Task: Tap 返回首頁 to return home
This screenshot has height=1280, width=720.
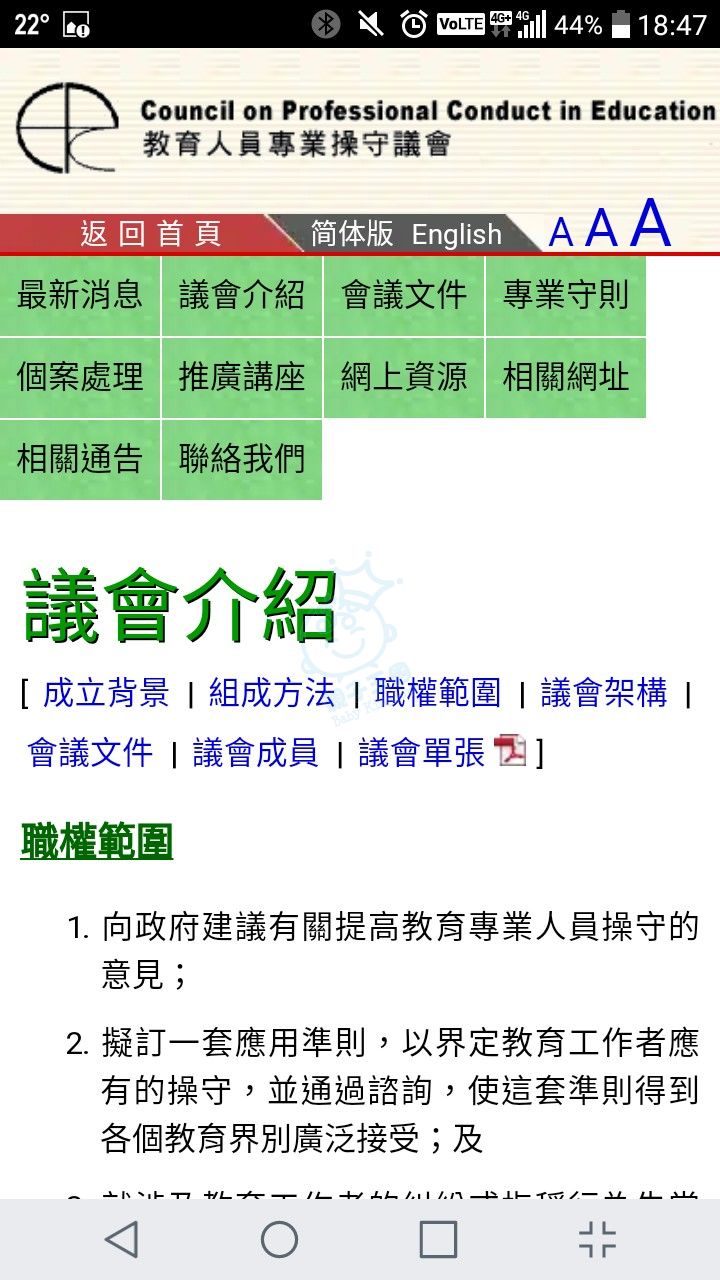Action: point(150,234)
